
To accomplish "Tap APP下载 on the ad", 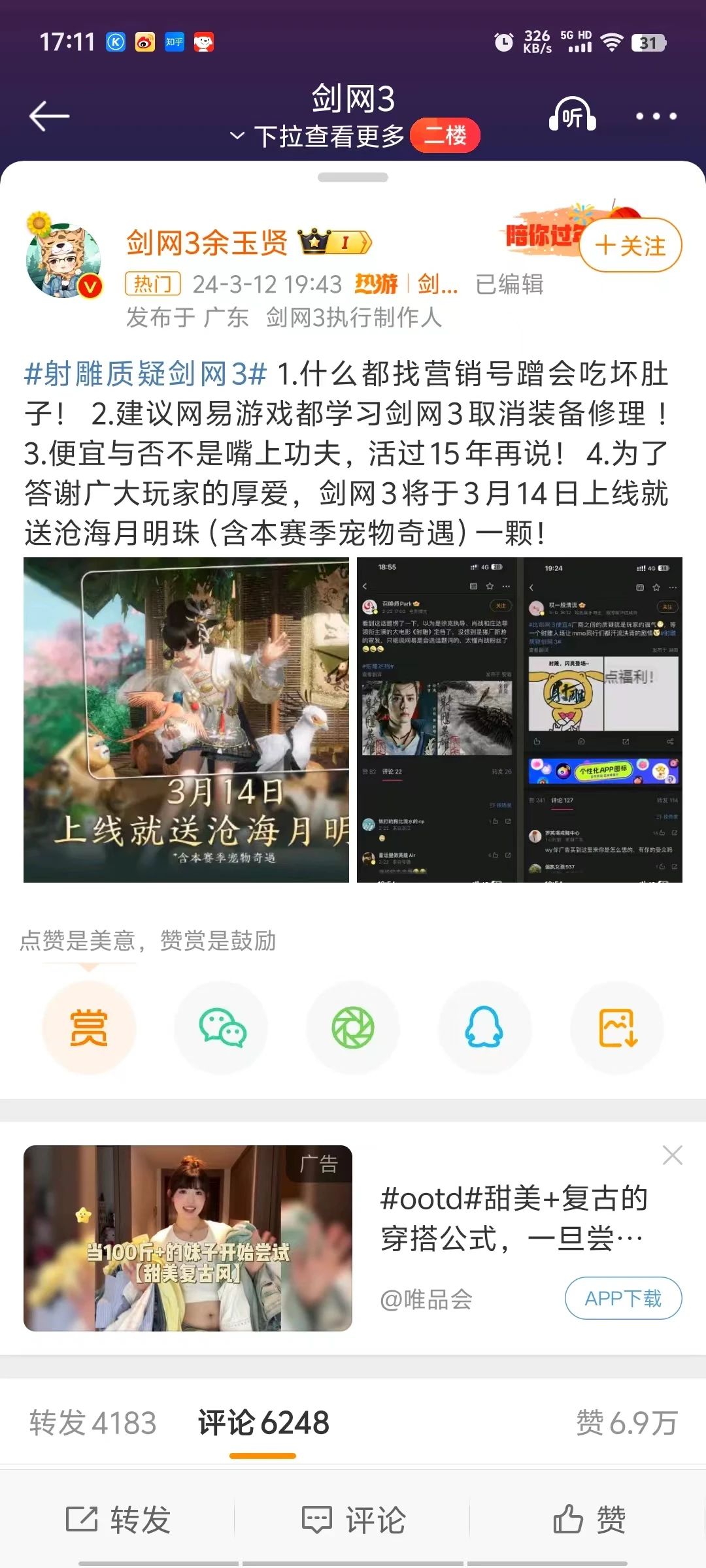I will click(623, 1298).
